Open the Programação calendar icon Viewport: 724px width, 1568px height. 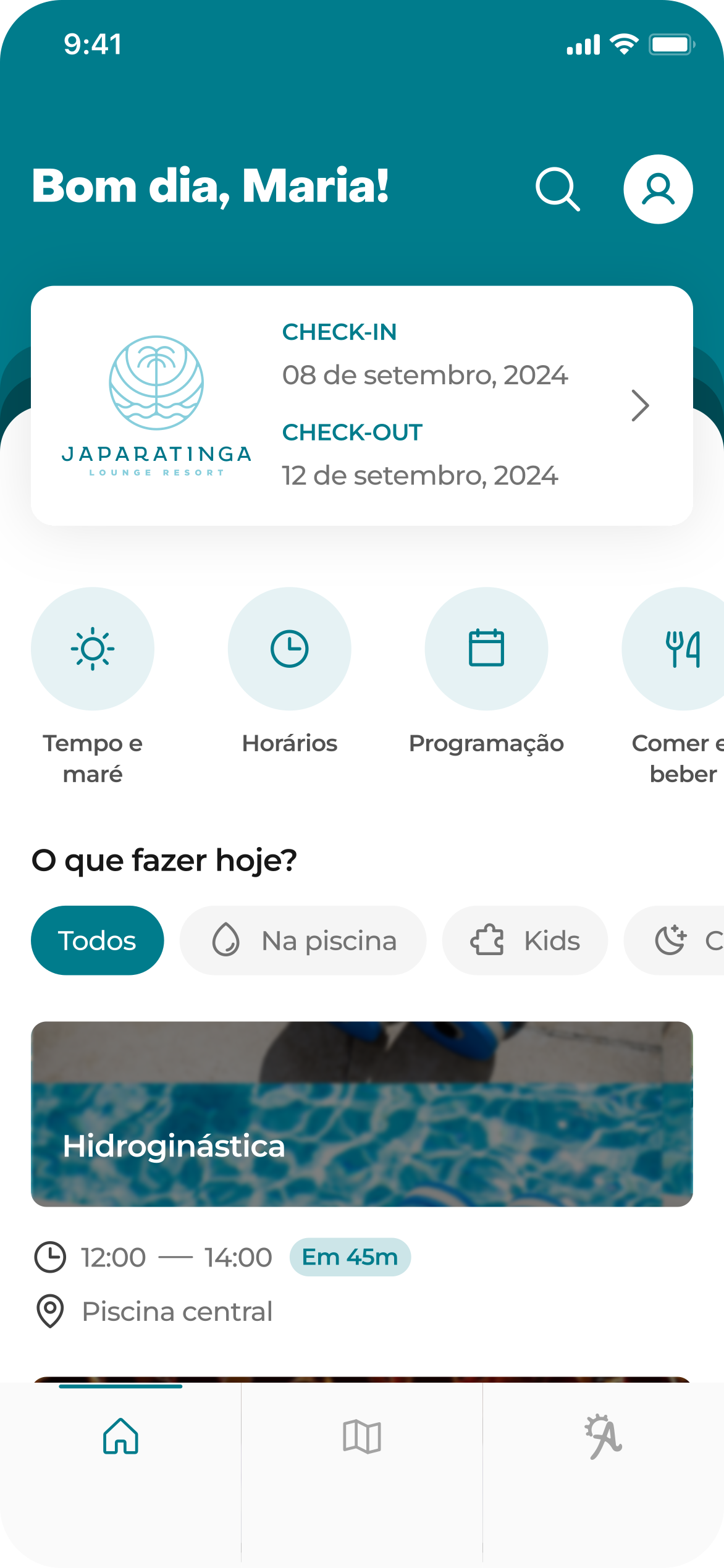(x=487, y=649)
